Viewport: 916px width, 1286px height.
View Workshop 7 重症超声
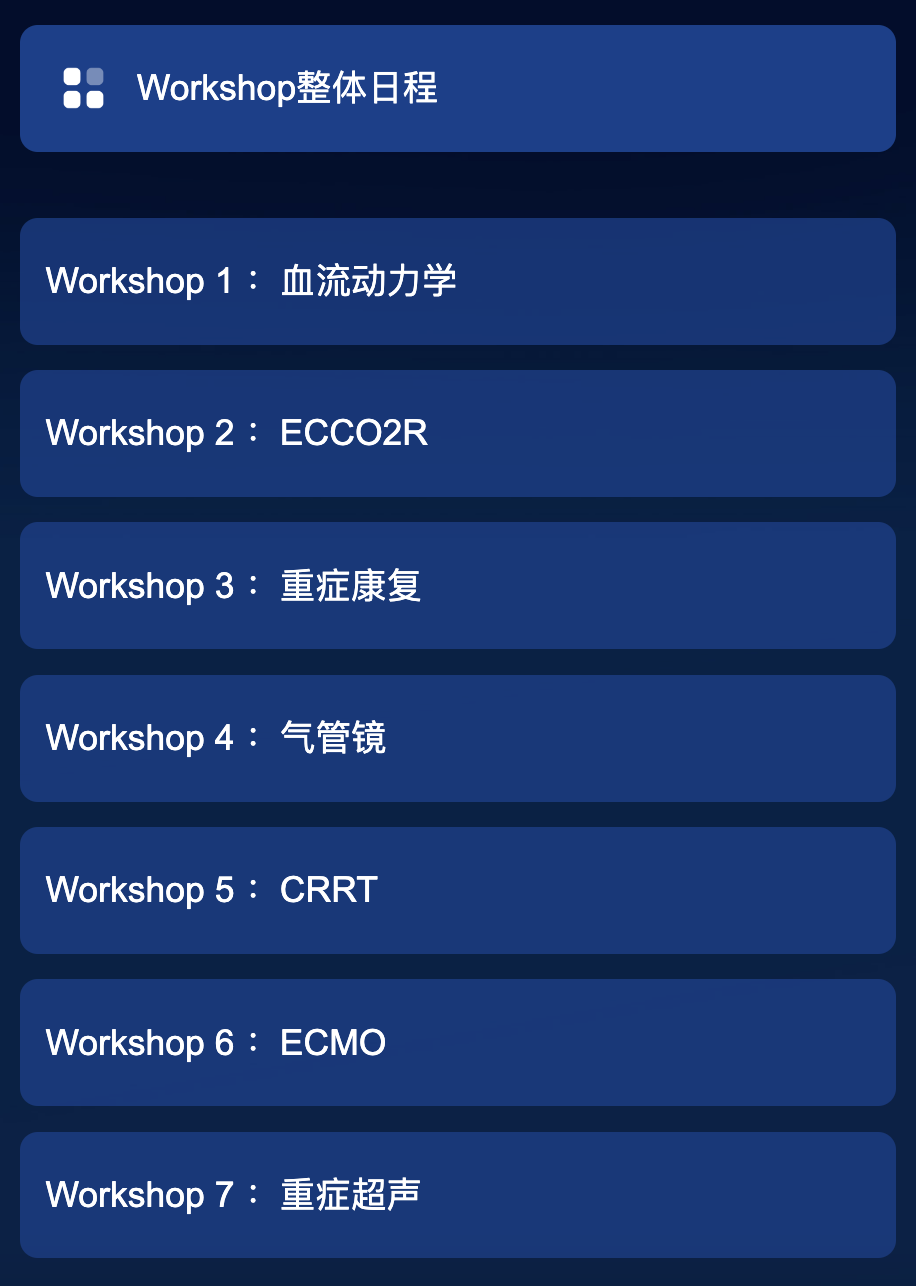(457, 1194)
